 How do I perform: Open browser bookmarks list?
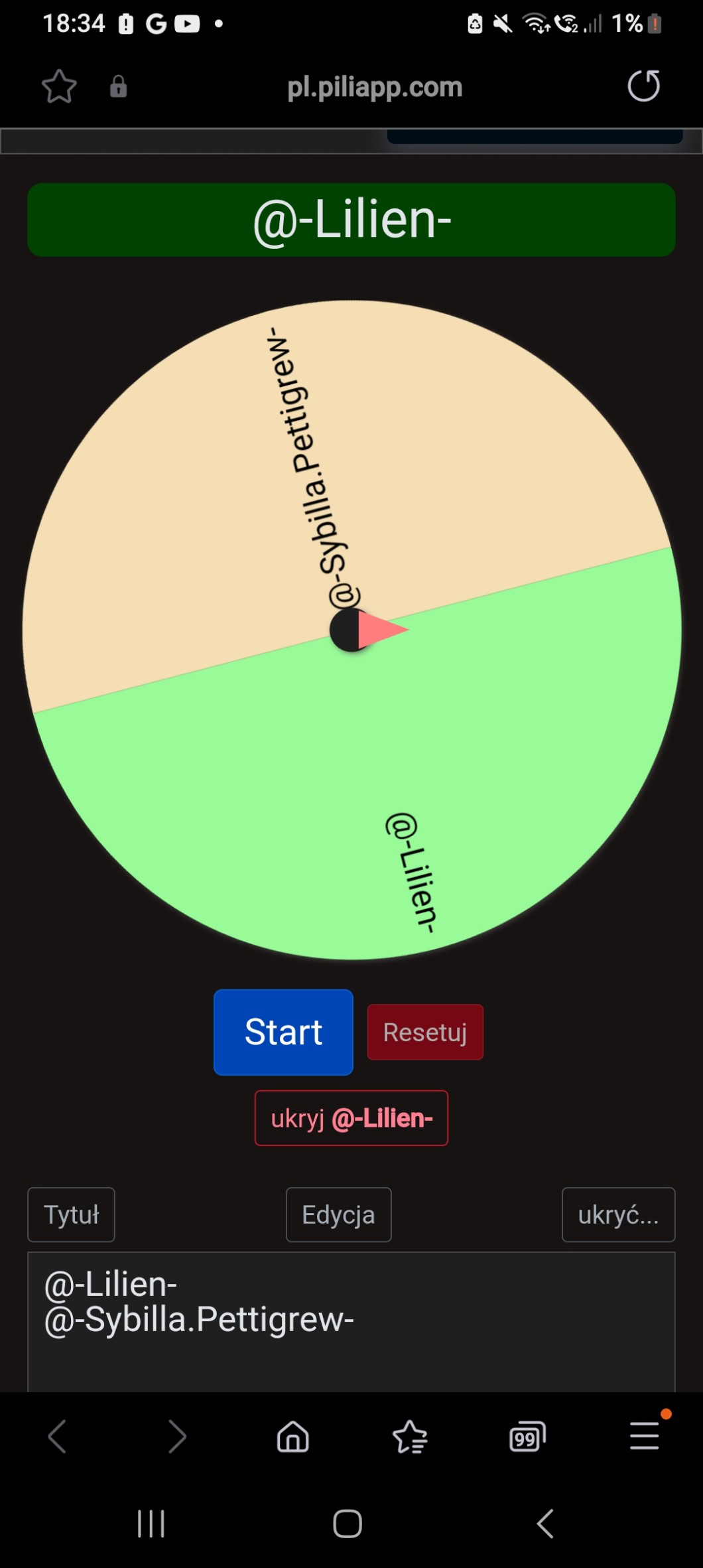(410, 1437)
